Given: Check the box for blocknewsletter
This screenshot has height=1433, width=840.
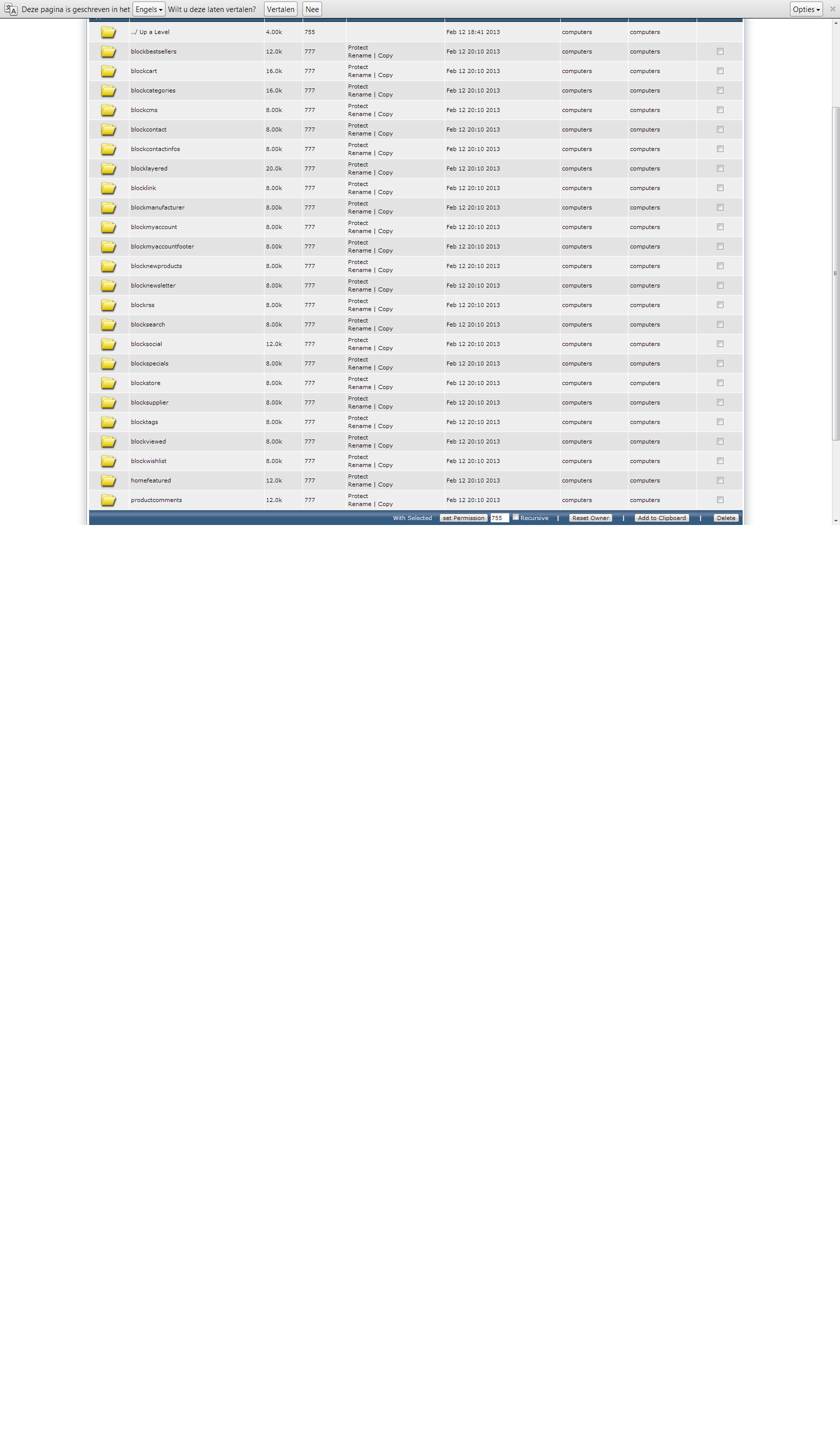Looking at the screenshot, I should click(x=720, y=285).
